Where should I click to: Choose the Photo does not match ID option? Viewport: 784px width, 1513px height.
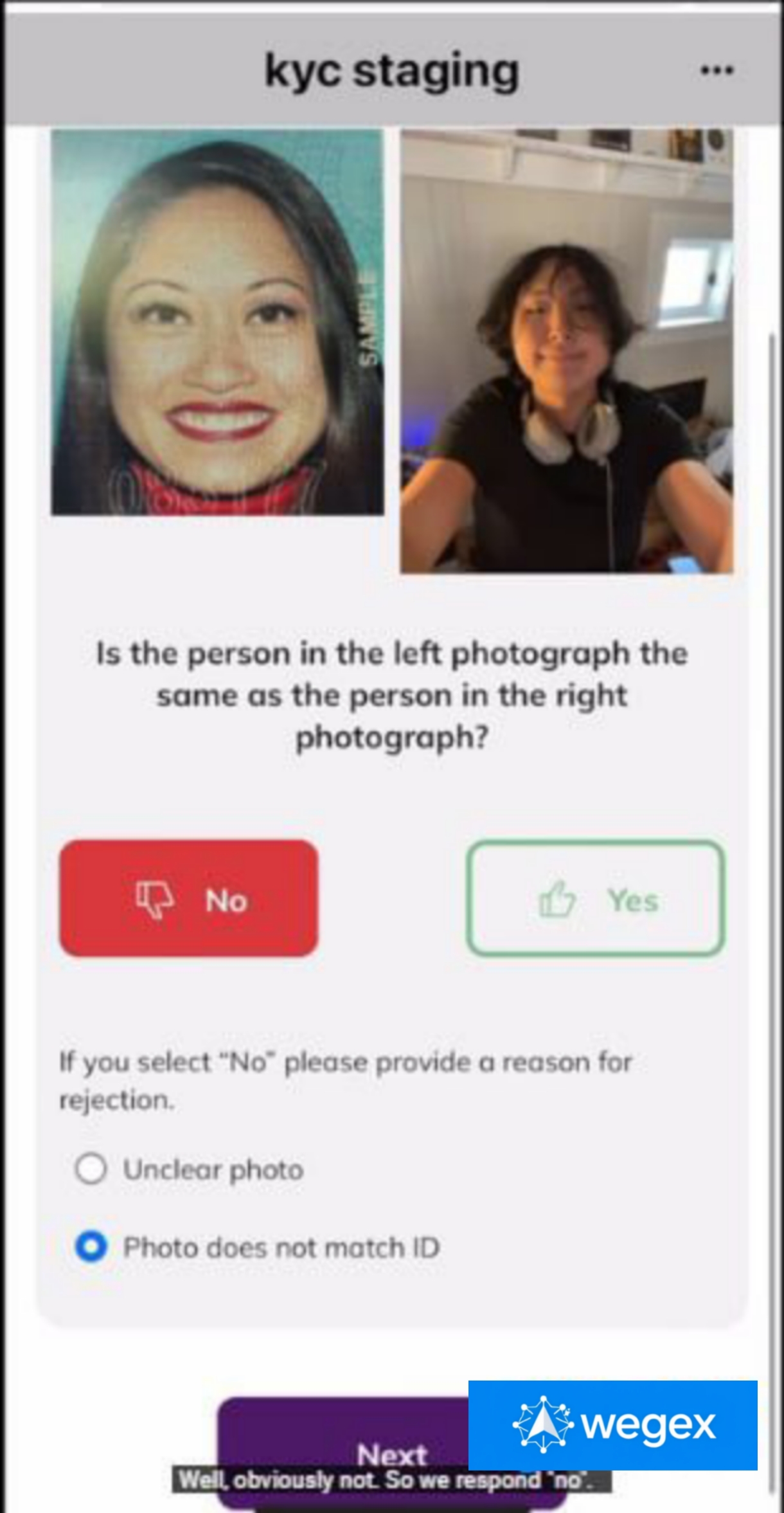tap(91, 1247)
